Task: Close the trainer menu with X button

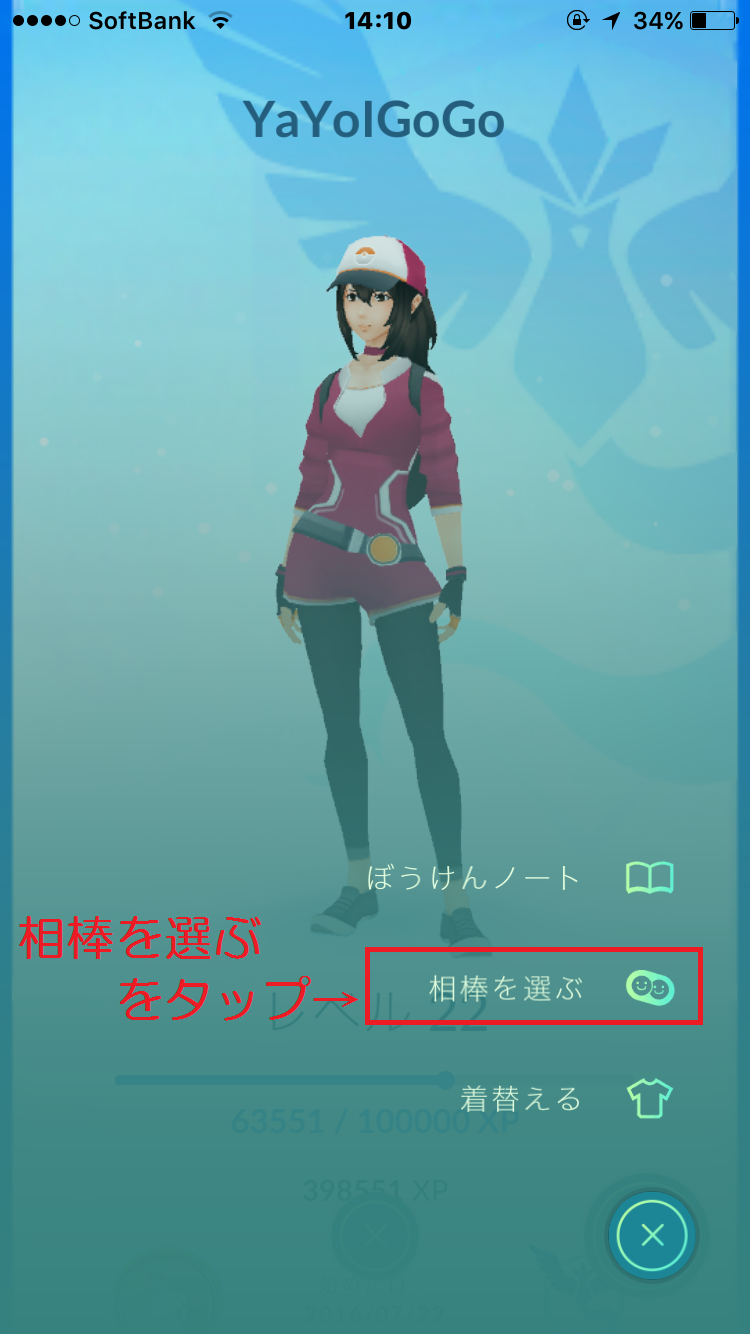Action: (x=652, y=1235)
